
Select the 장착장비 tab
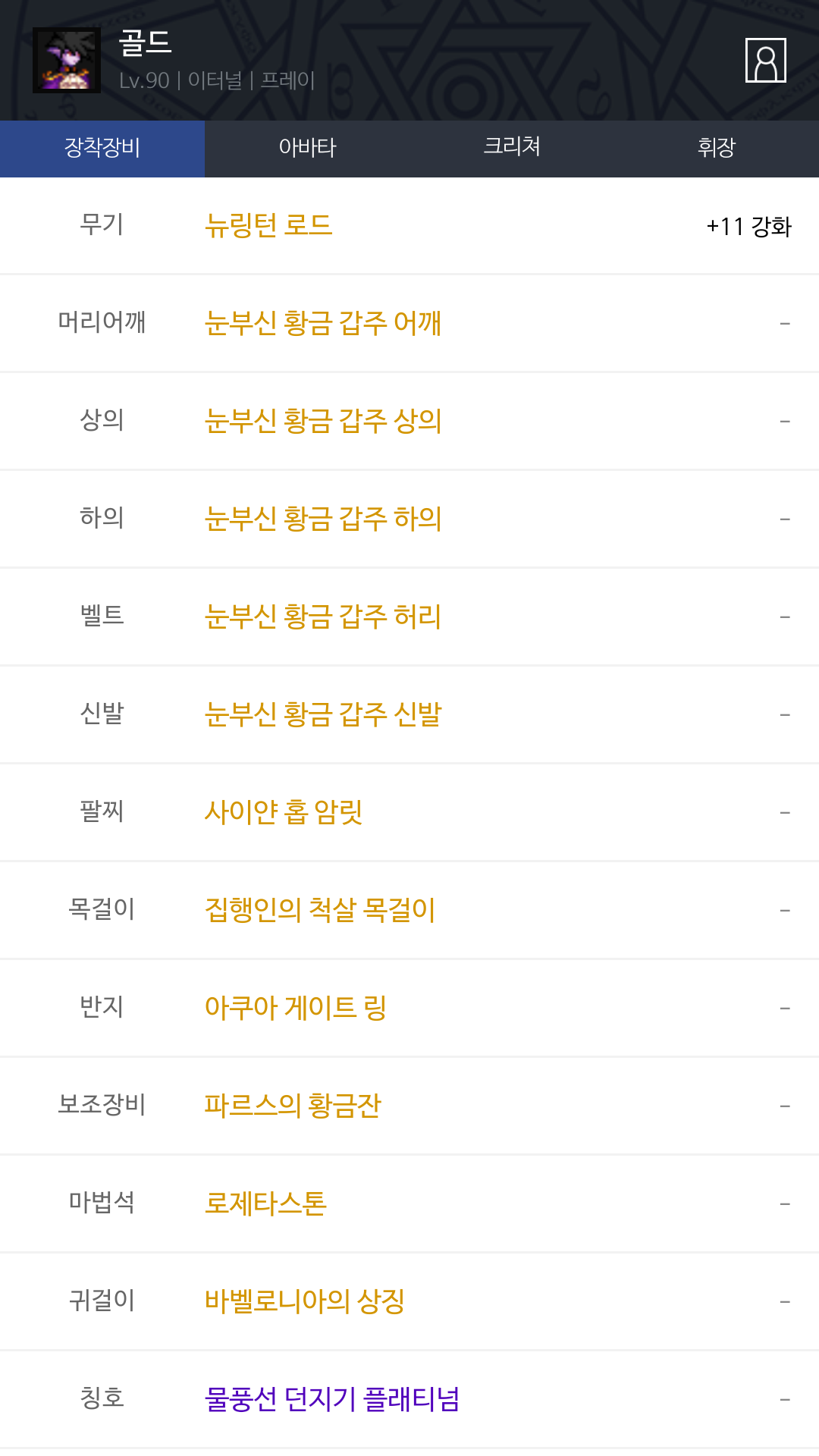click(102, 148)
